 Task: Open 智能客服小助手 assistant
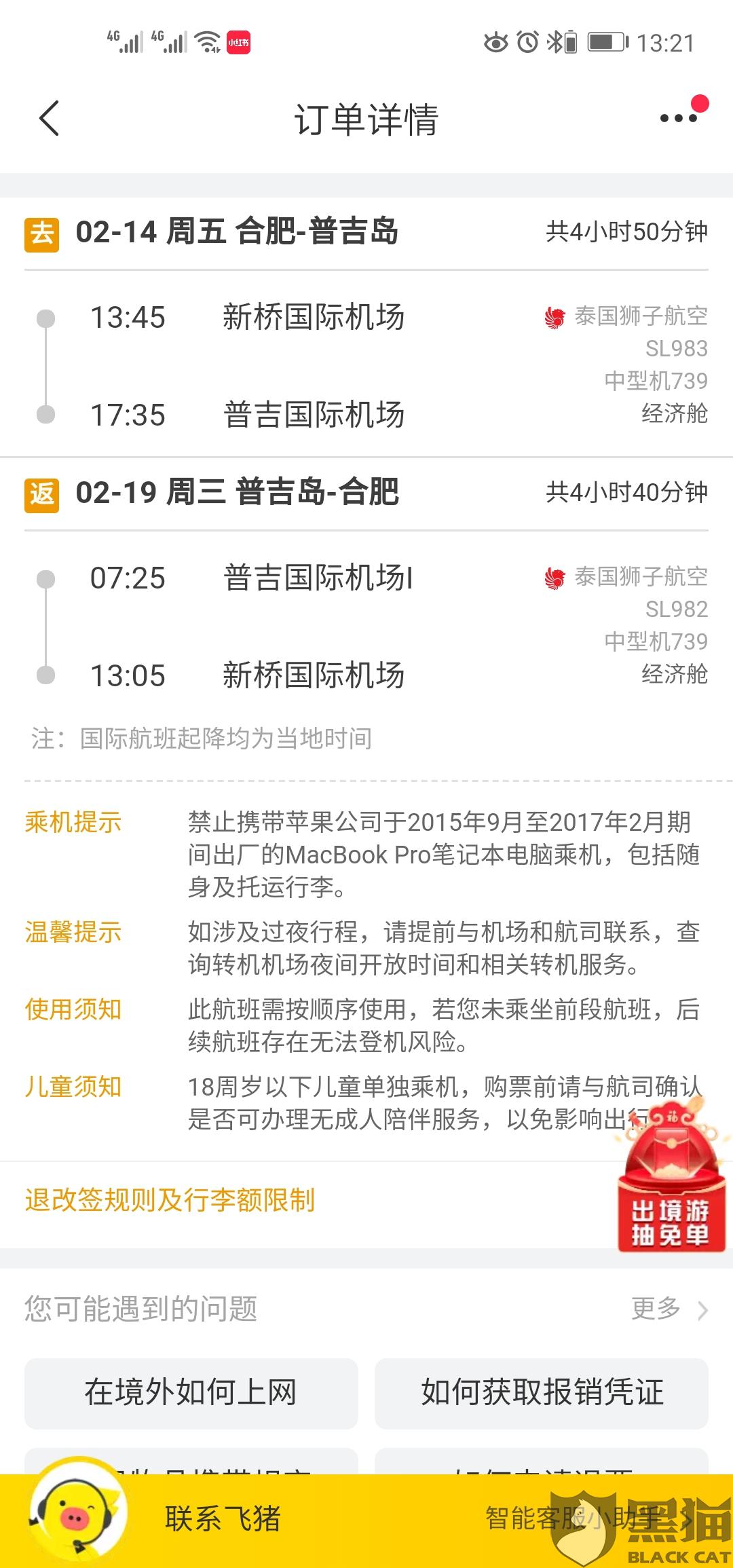click(584, 1518)
